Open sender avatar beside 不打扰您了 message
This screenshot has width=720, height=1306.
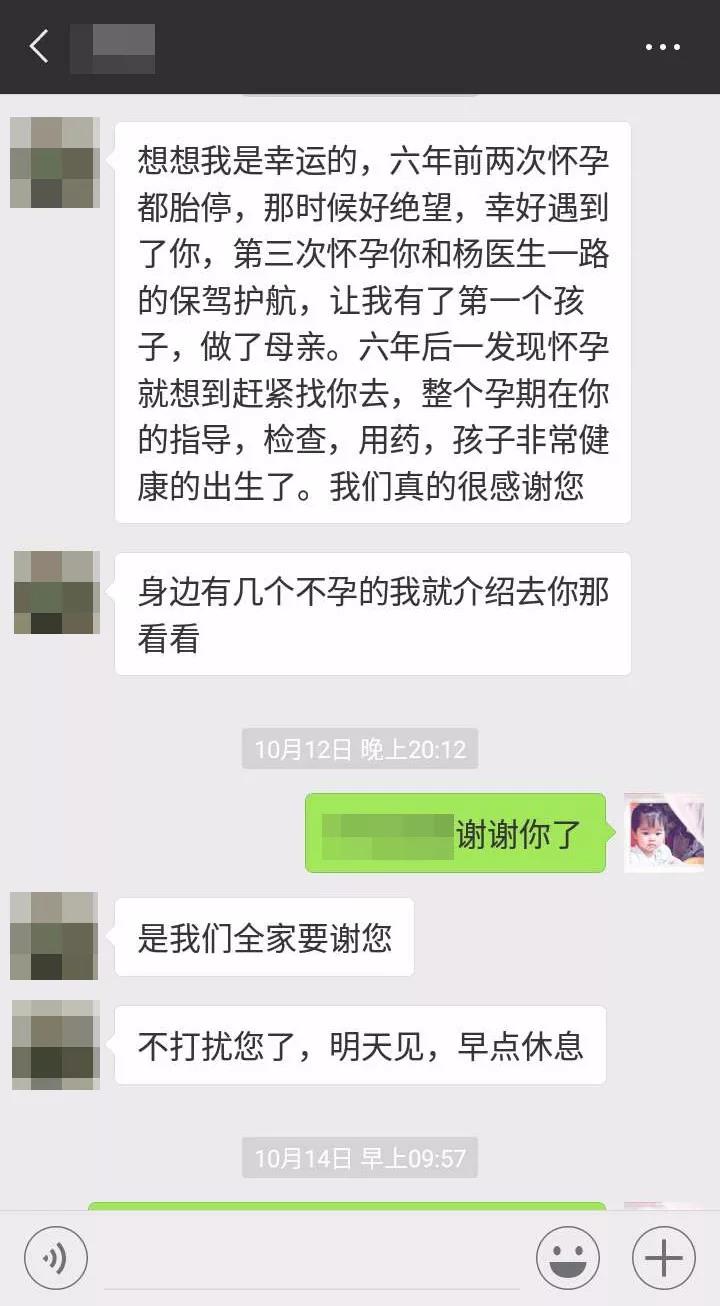click(x=54, y=1044)
